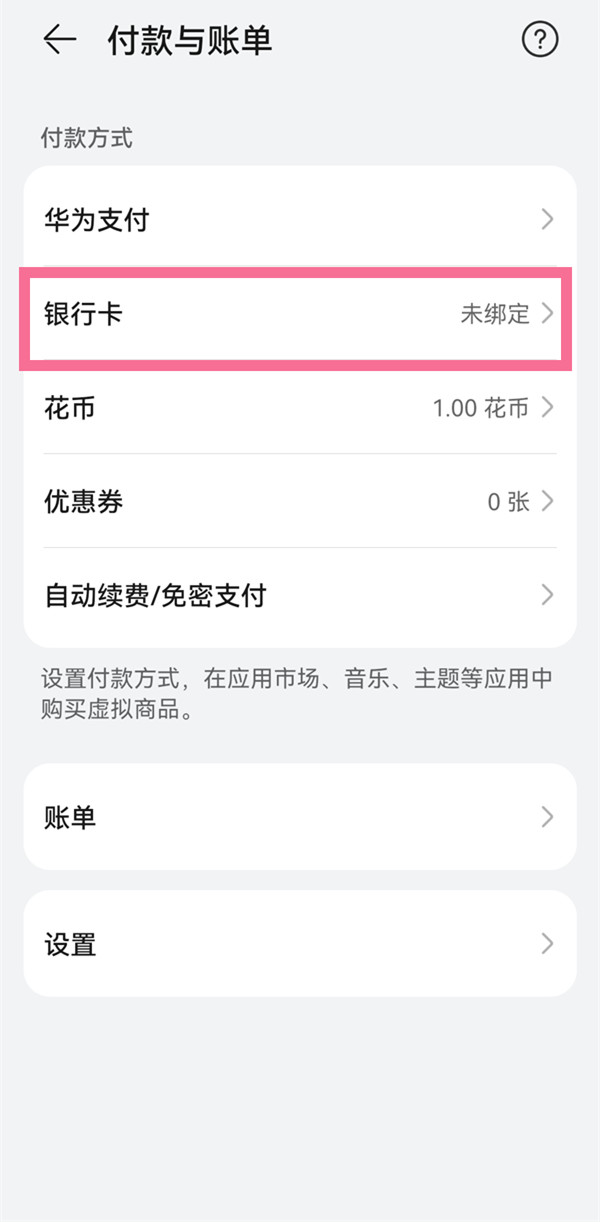Open the 设置 row
The height and width of the screenshot is (1222, 600).
300,943
